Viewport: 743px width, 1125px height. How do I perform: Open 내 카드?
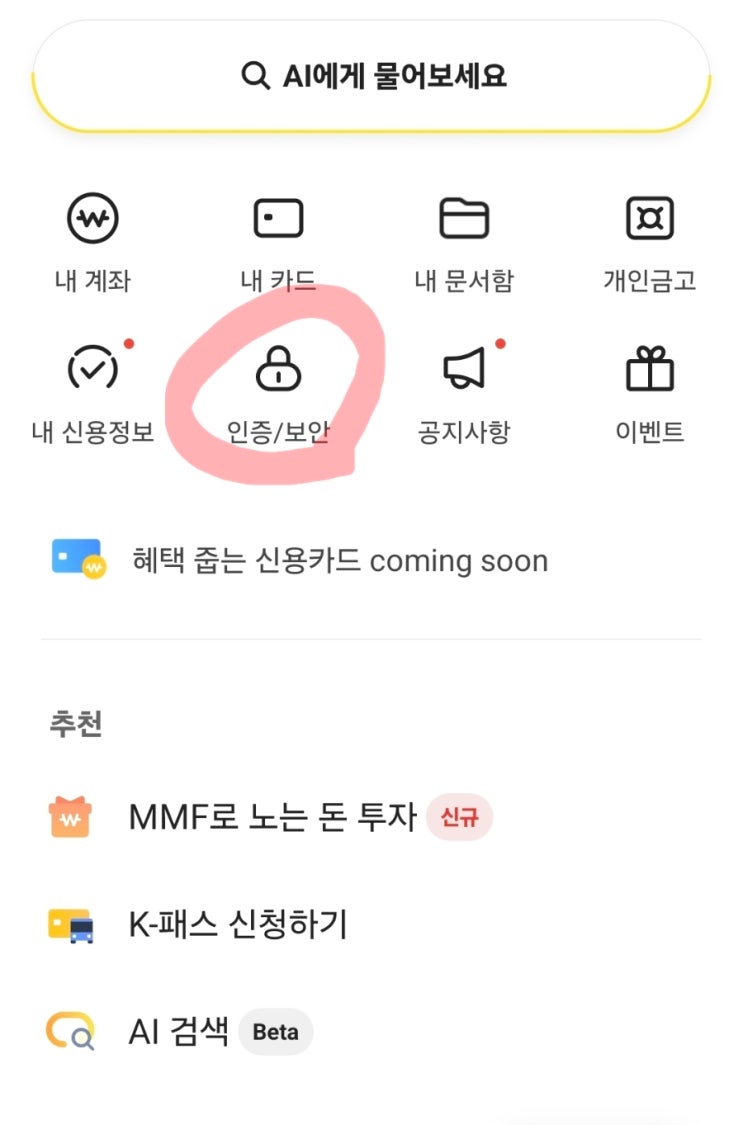[x=278, y=243]
